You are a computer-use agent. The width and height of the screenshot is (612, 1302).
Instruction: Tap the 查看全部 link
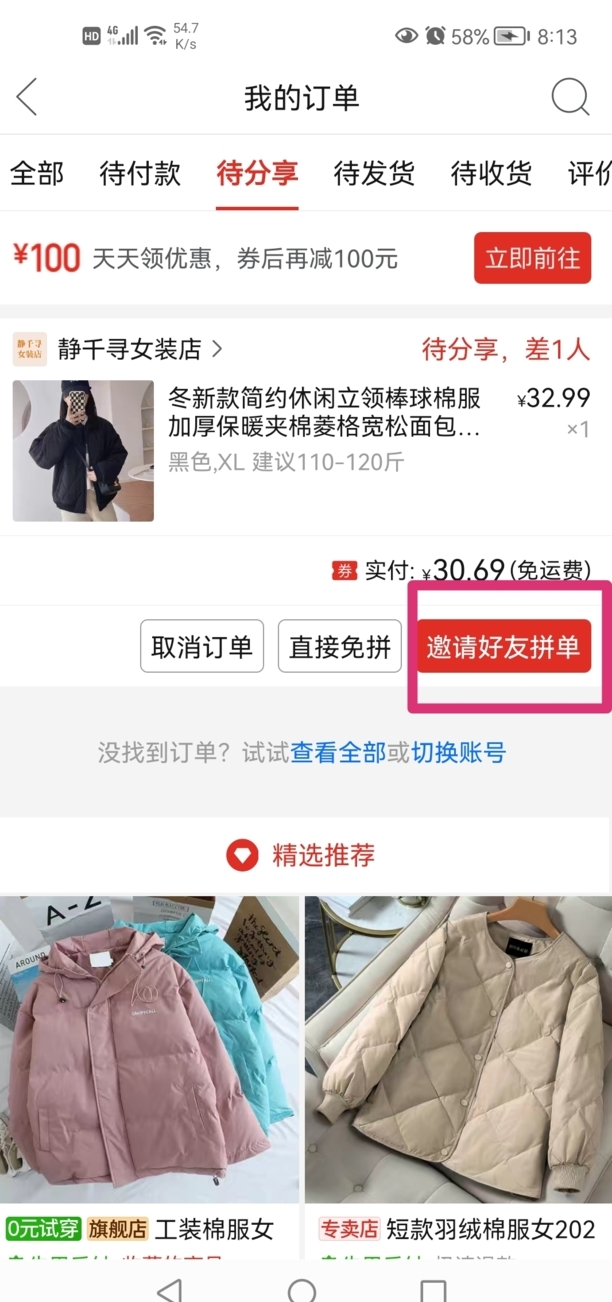338,752
